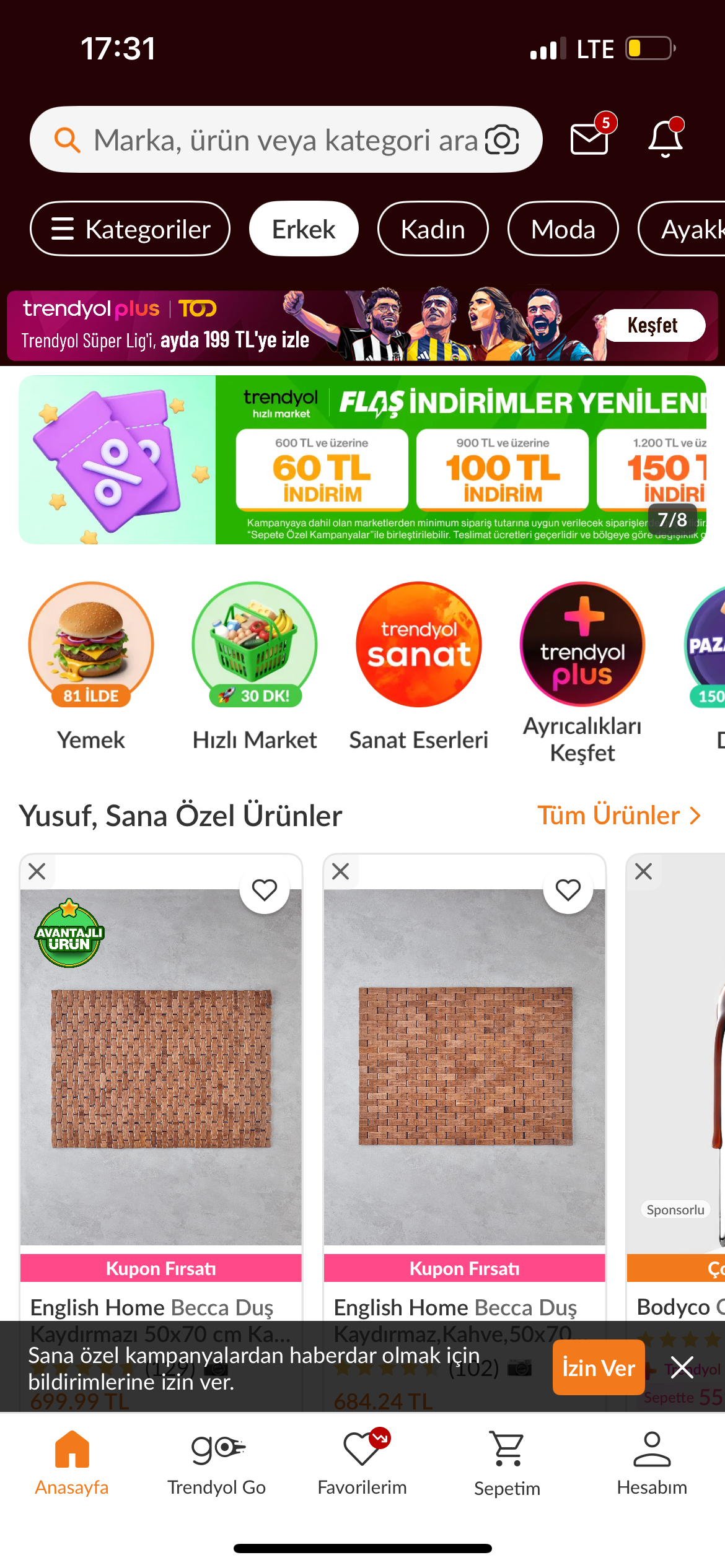Tap İzin Ver to allow notifications
The image size is (725, 1568).
tap(599, 1367)
